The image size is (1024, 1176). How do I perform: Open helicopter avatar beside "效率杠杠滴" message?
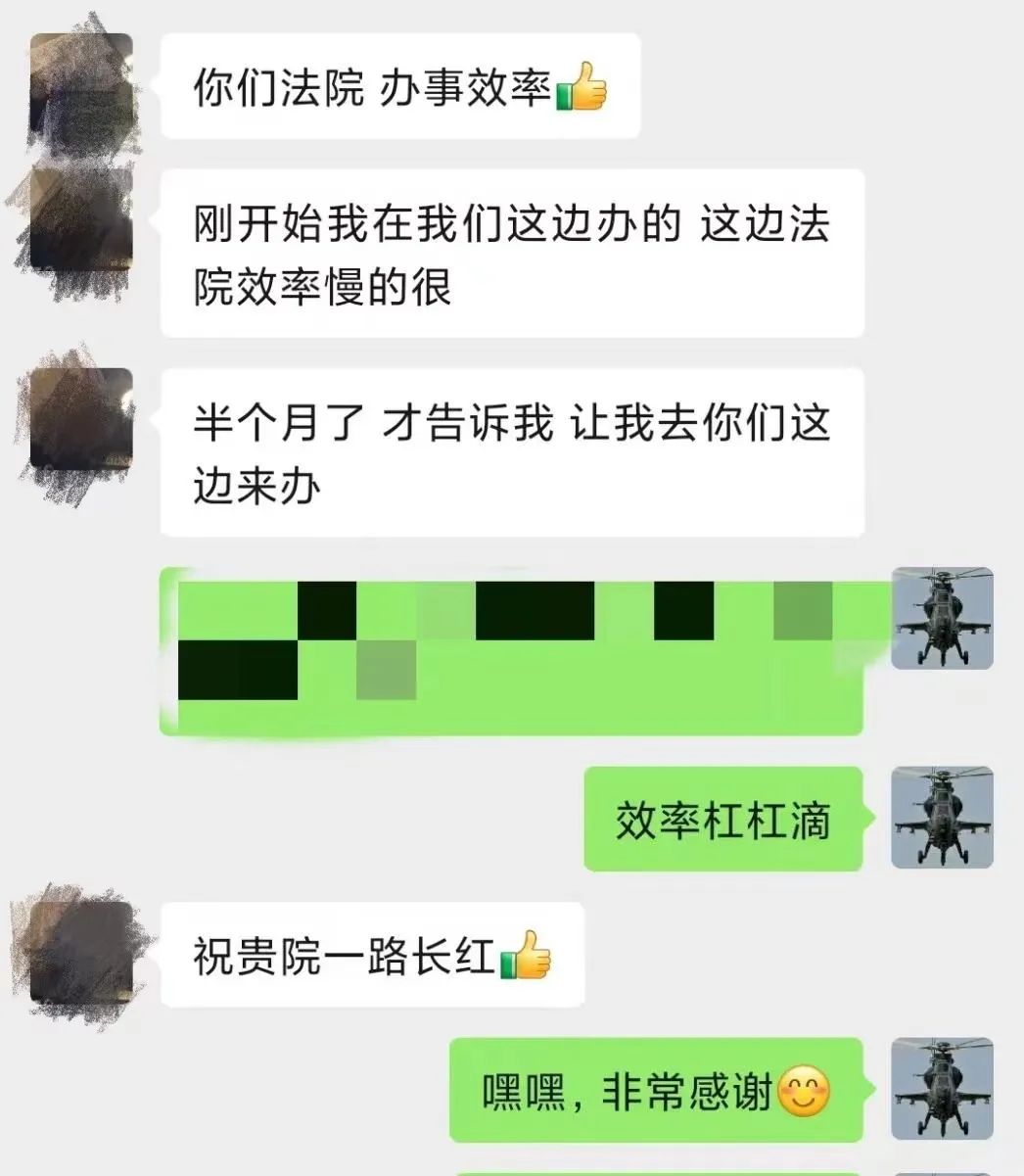[x=942, y=818]
